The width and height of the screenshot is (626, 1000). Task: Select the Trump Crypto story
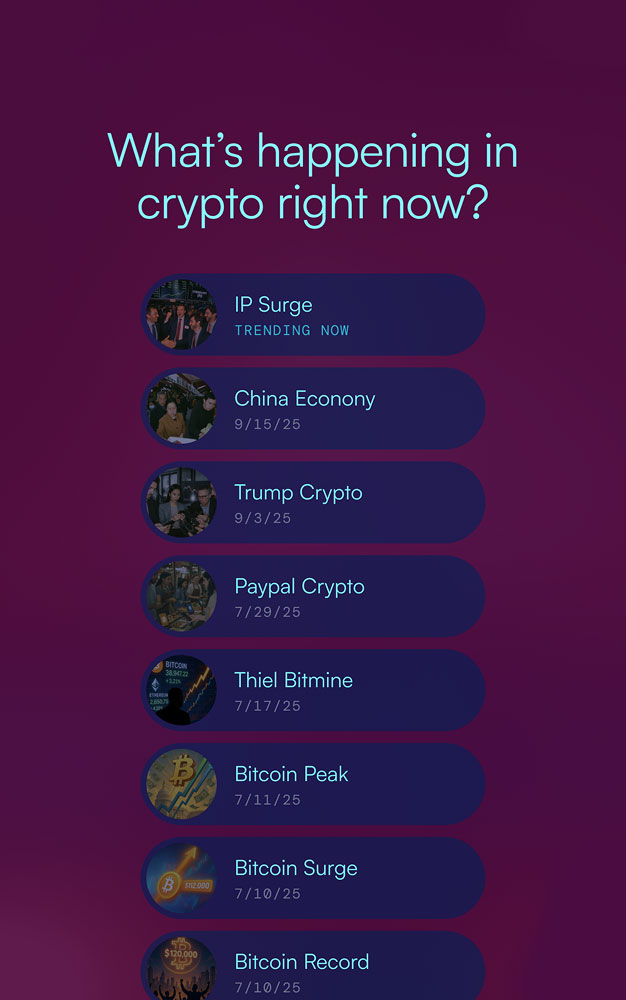click(x=312, y=503)
